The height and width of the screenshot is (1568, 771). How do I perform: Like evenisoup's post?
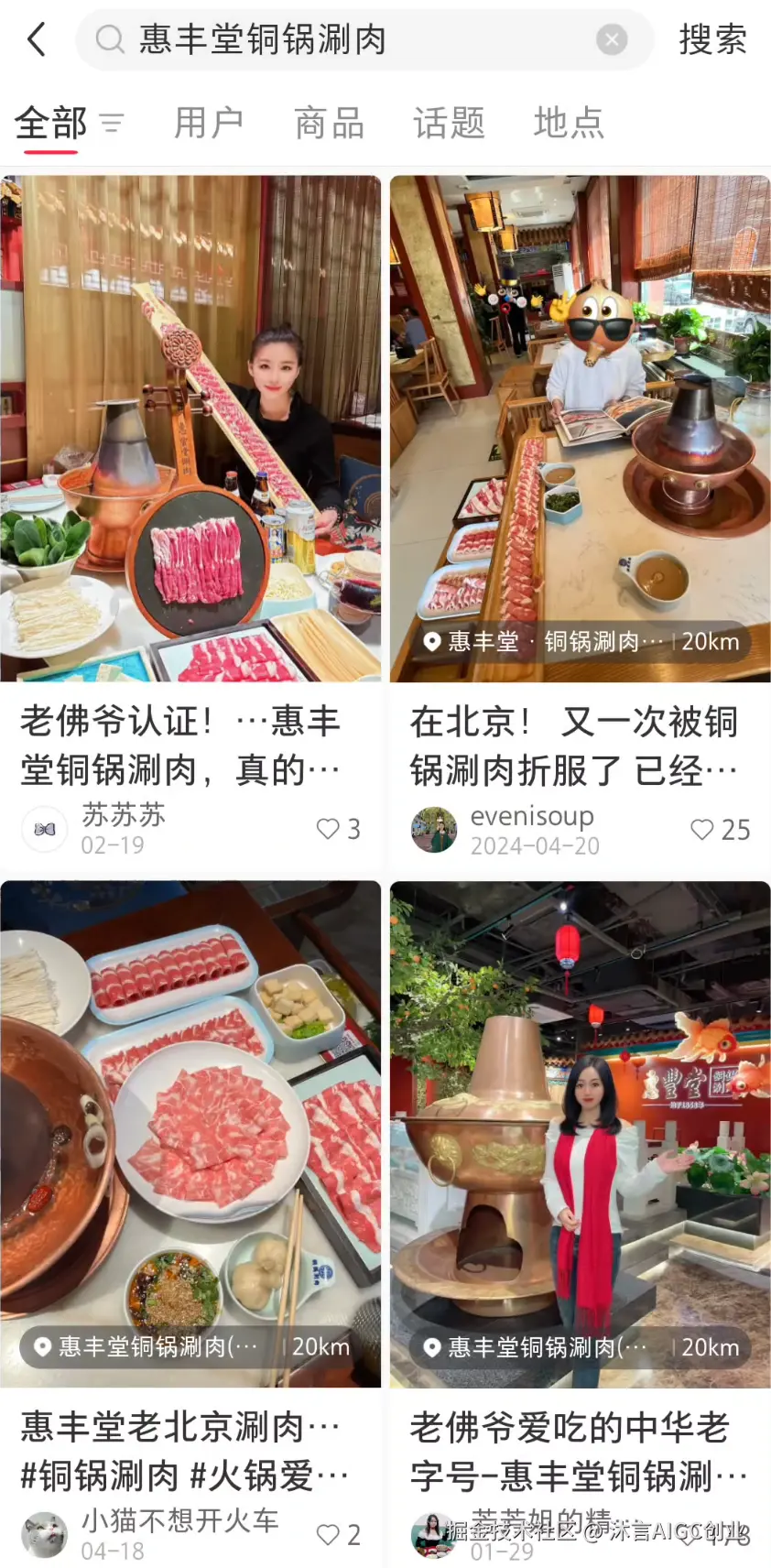tap(720, 830)
